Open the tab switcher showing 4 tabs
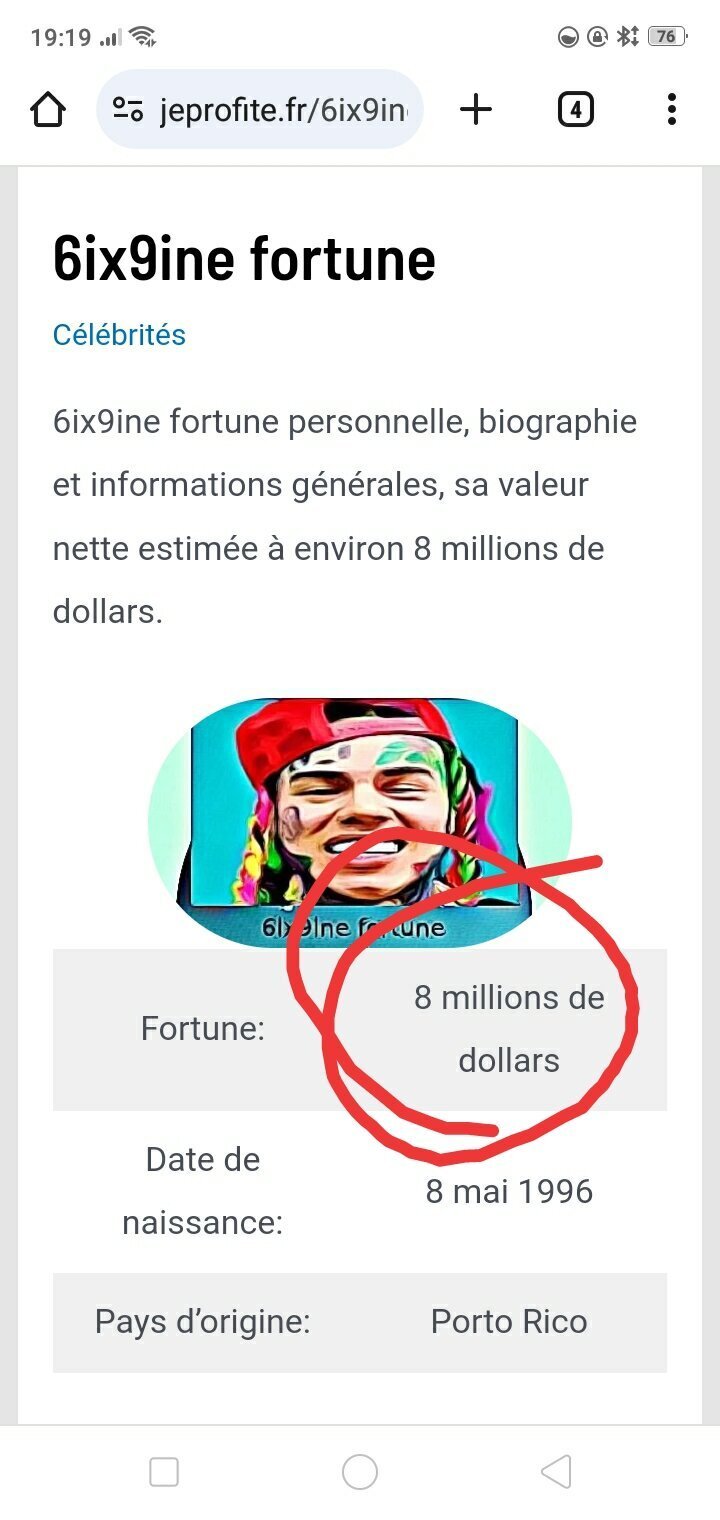This screenshot has width=720, height=1520. click(x=575, y=110)
